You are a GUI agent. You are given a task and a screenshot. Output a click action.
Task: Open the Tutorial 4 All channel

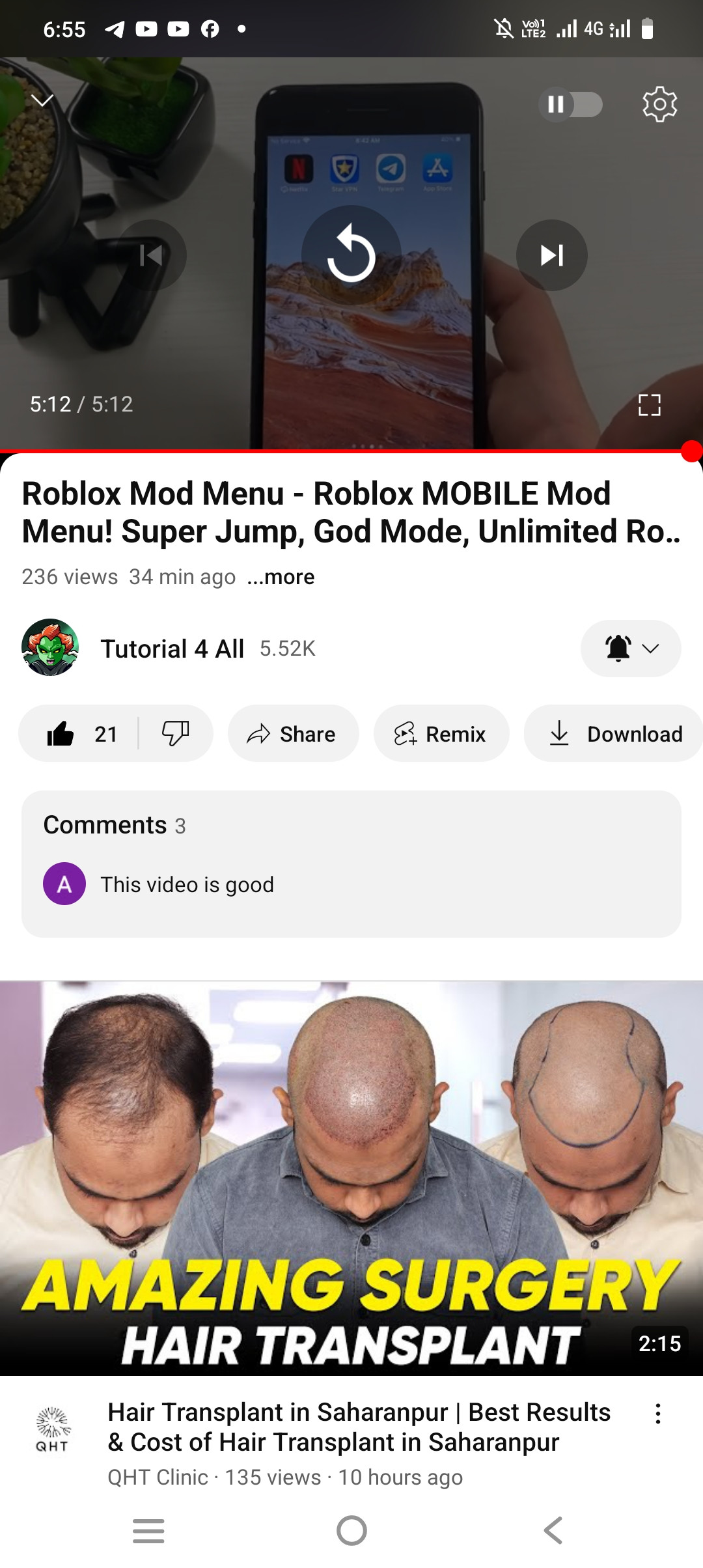coord(172,649)
